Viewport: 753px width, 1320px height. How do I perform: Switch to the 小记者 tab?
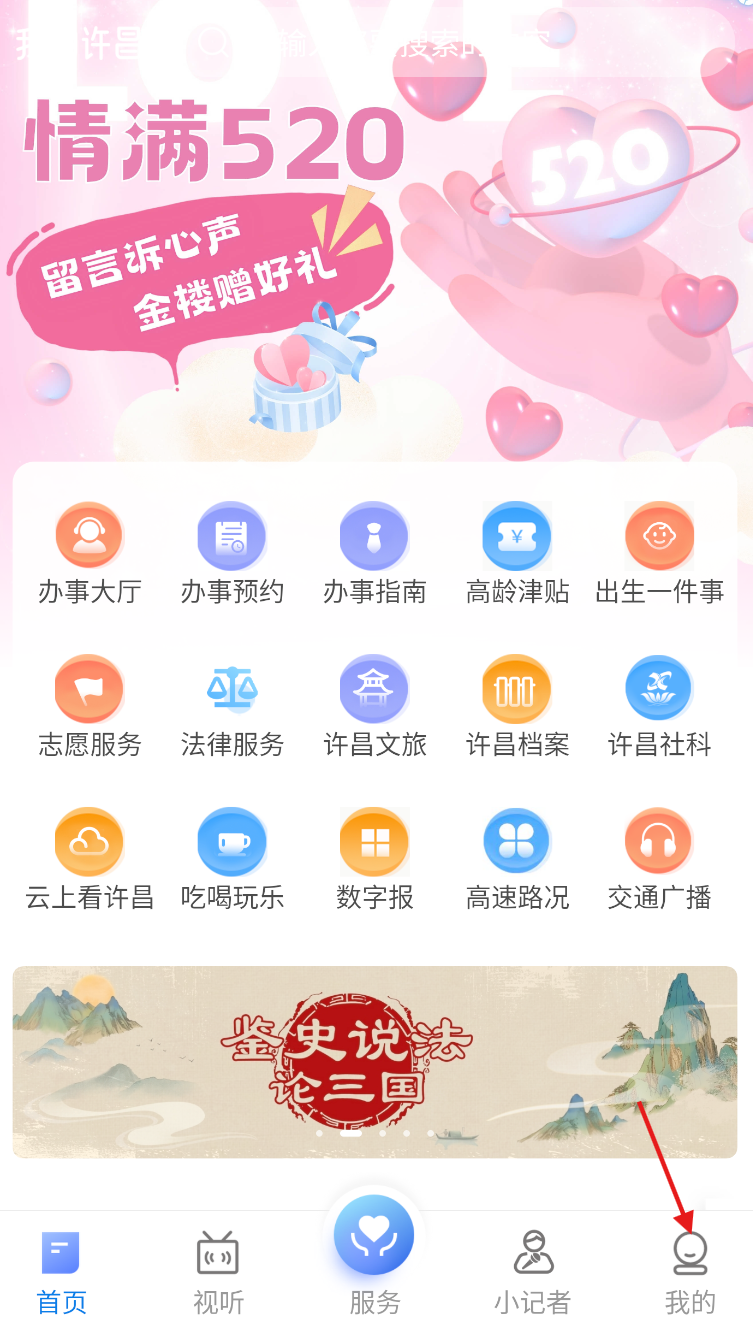[532, 1270]
